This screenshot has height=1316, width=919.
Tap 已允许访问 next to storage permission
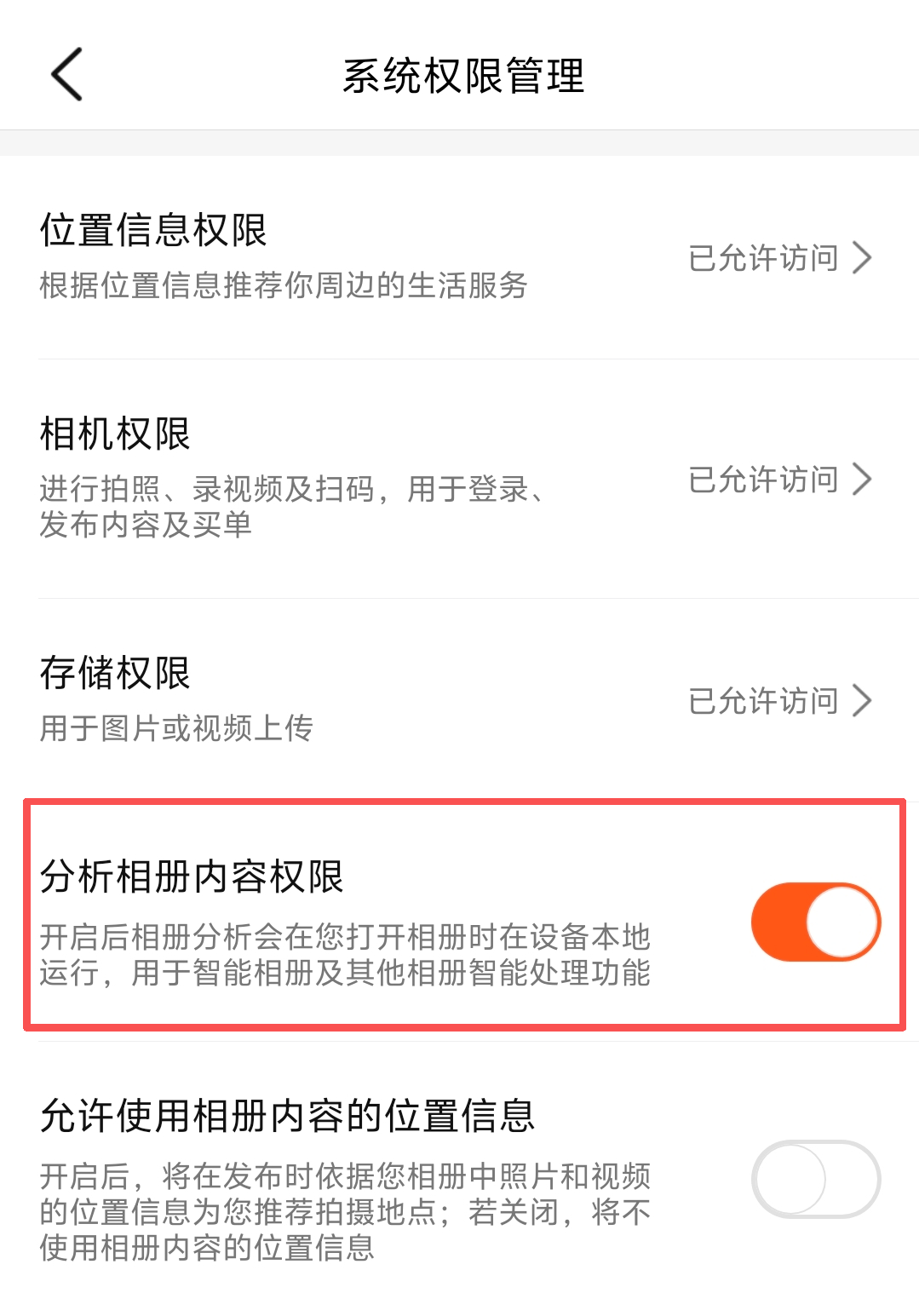coord(763,701)
